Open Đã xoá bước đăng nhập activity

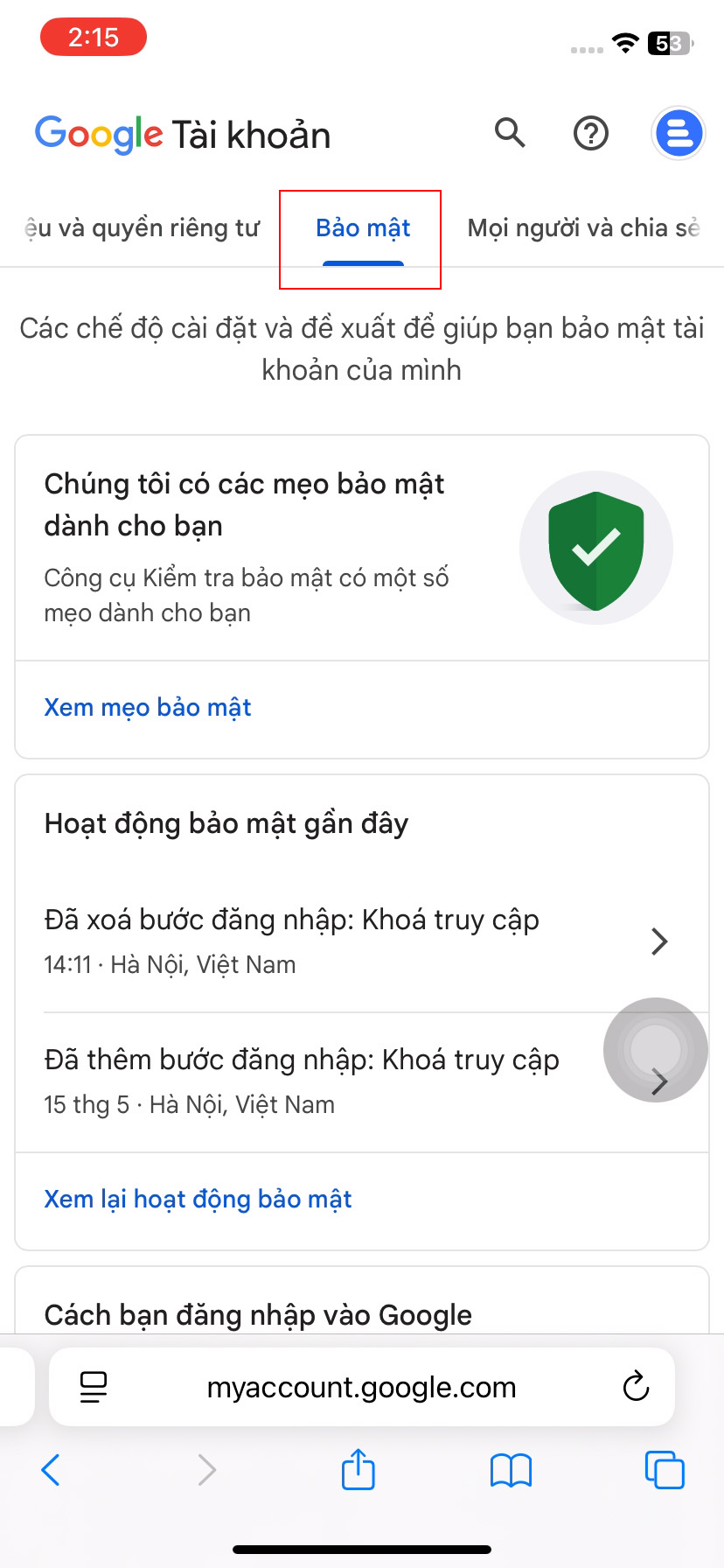362,941
